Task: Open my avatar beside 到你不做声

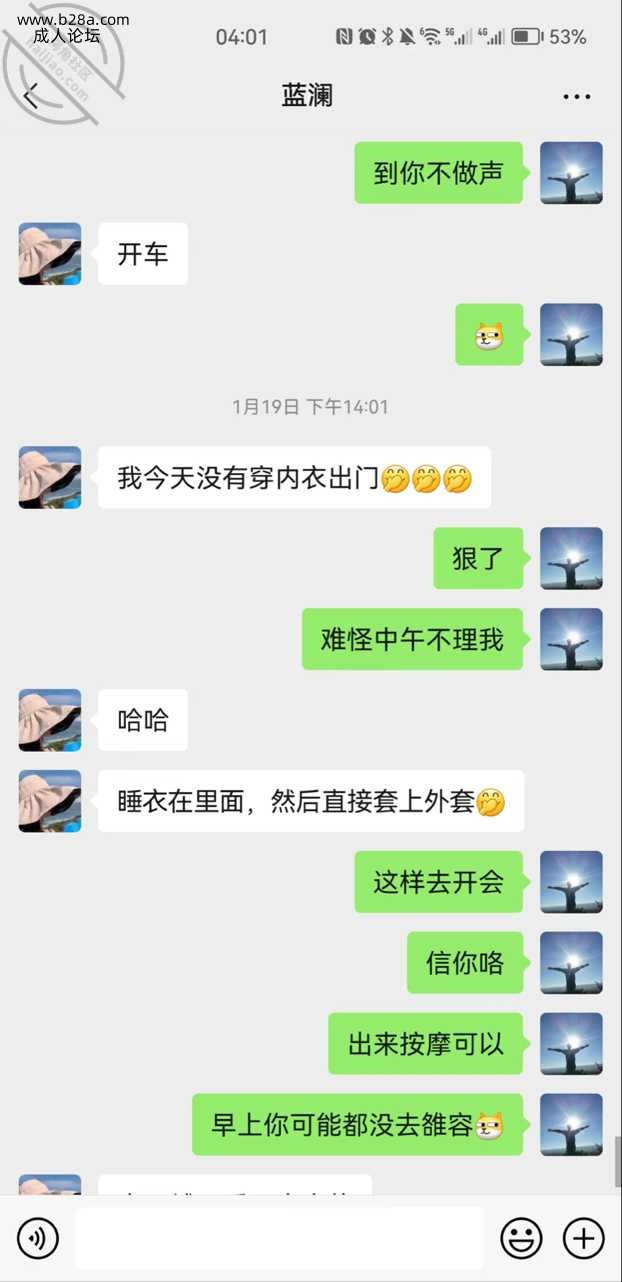Action: coord(571,173)
